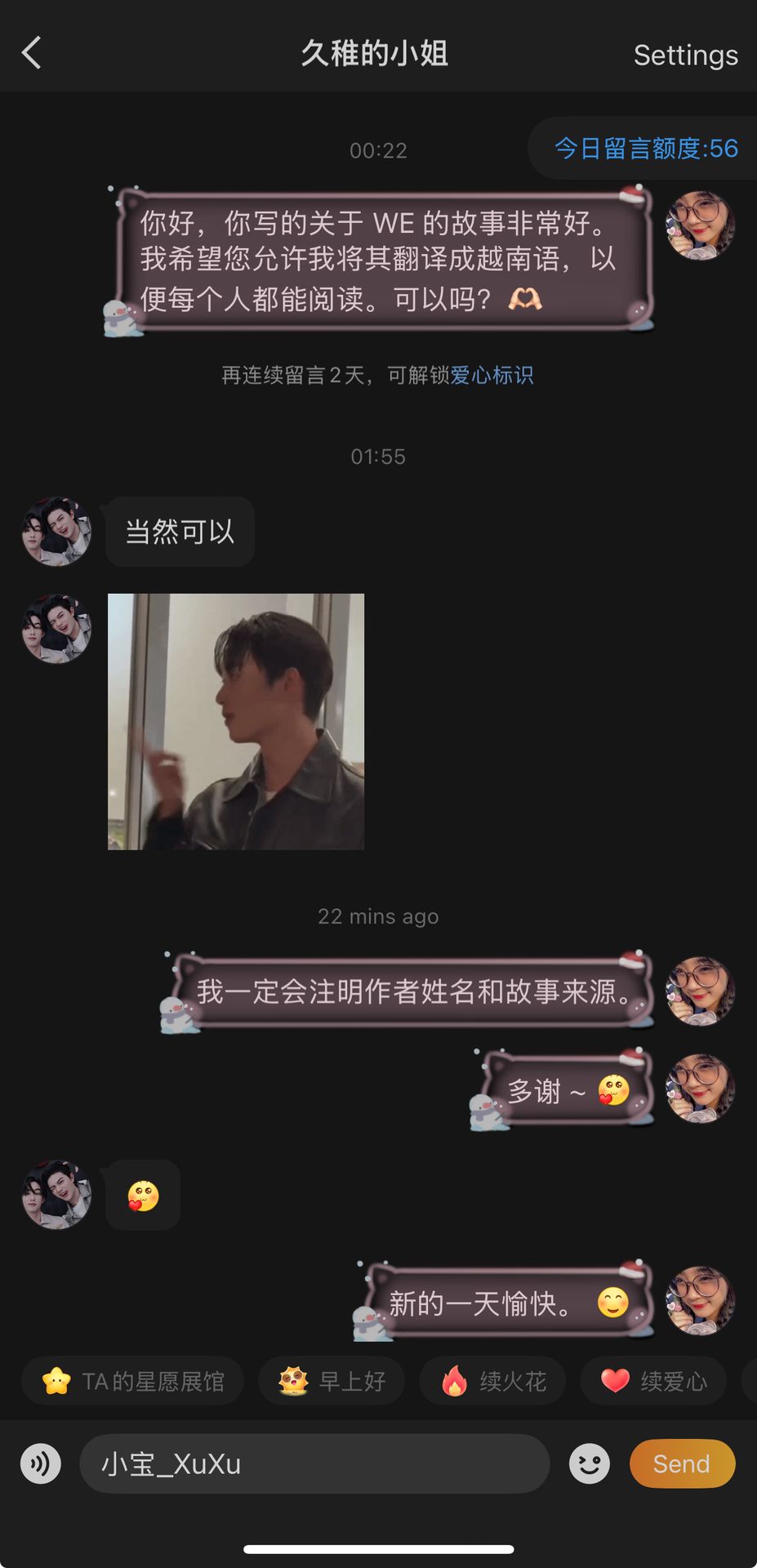
Task: Select the 续爱心 chip
Action: click(x=653, y=1381)
